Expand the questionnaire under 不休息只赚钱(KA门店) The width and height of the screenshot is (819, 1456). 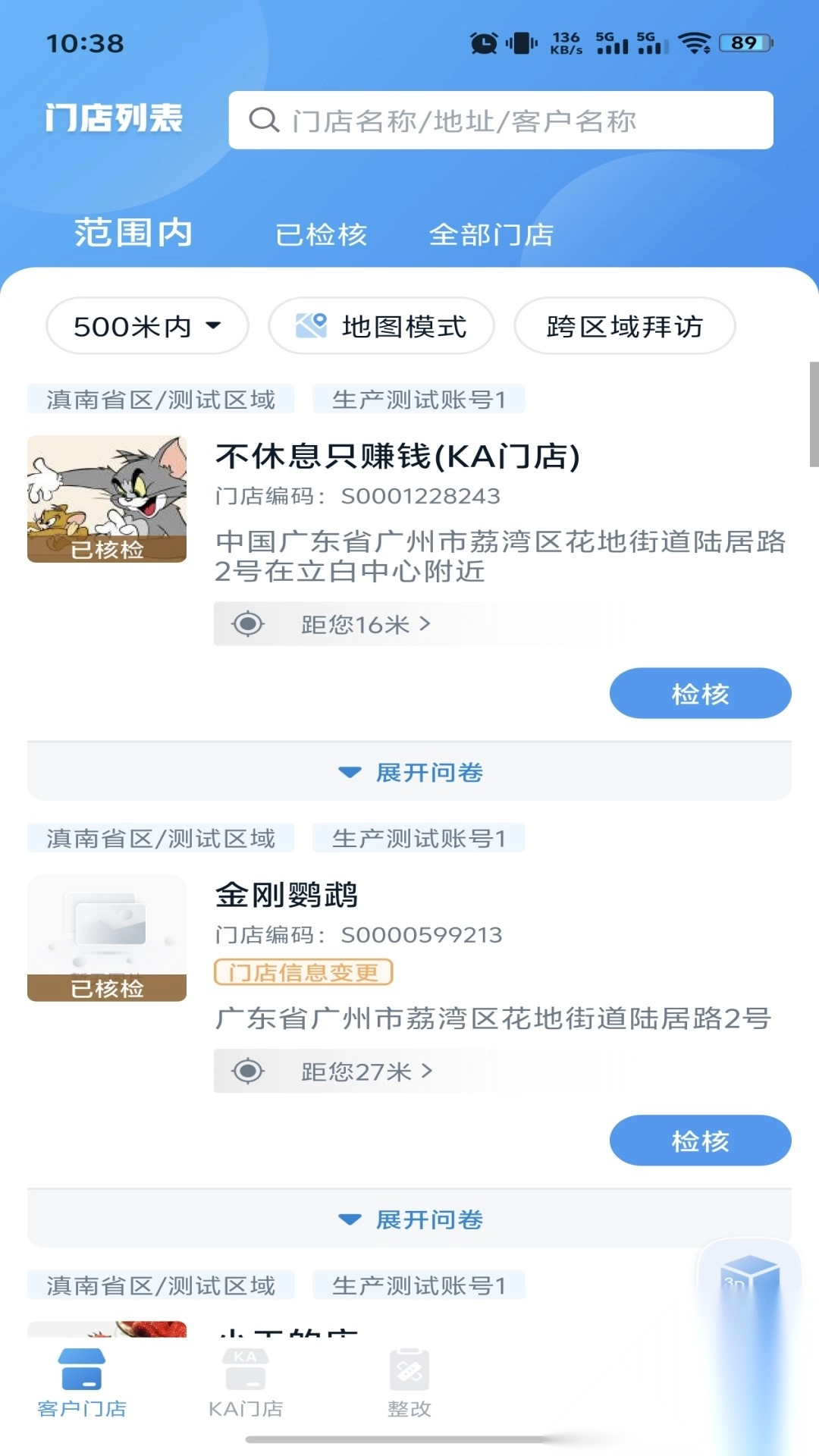click(409, 771)
